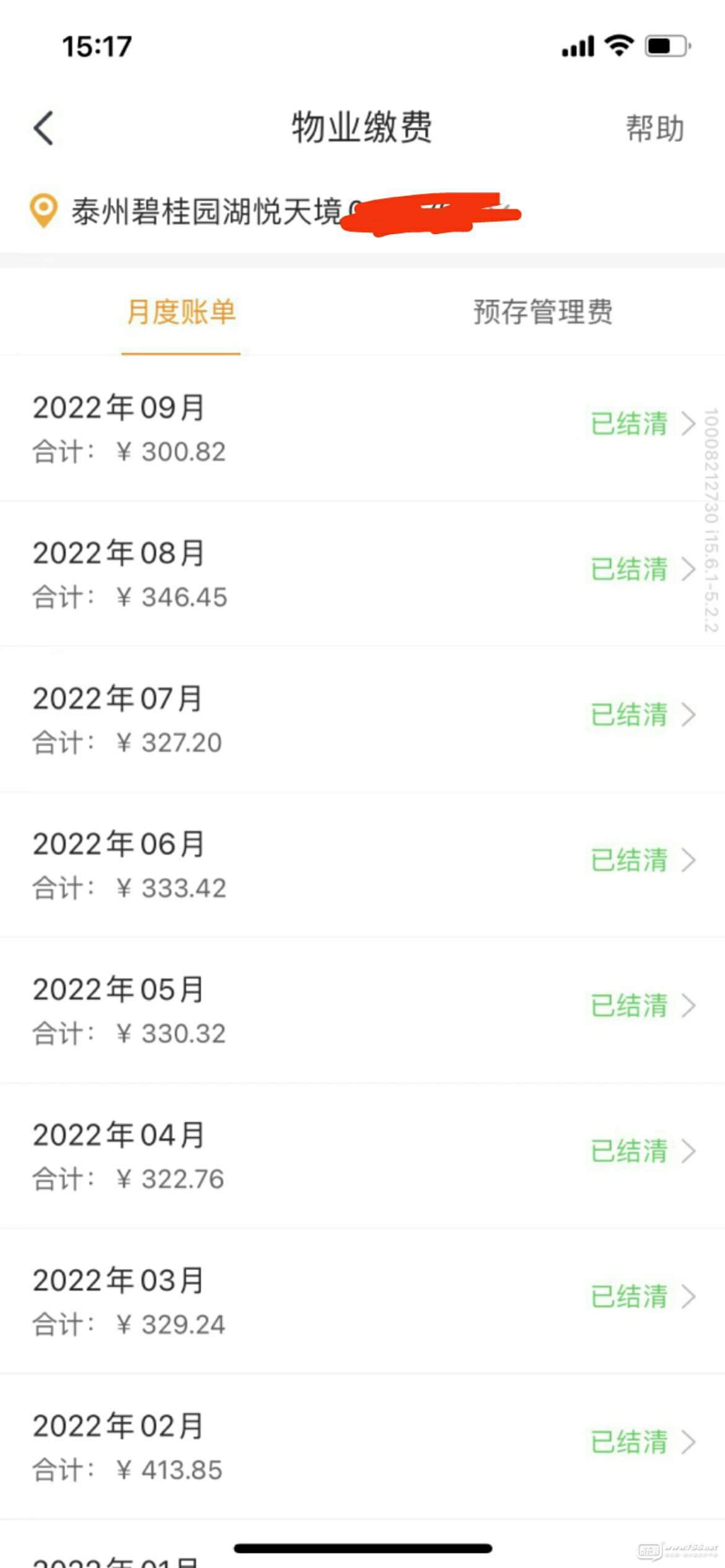View the 2022年06月 bill of ¥333.42
This screenshot has height=1568, width=725.
[x=362, y=865]
